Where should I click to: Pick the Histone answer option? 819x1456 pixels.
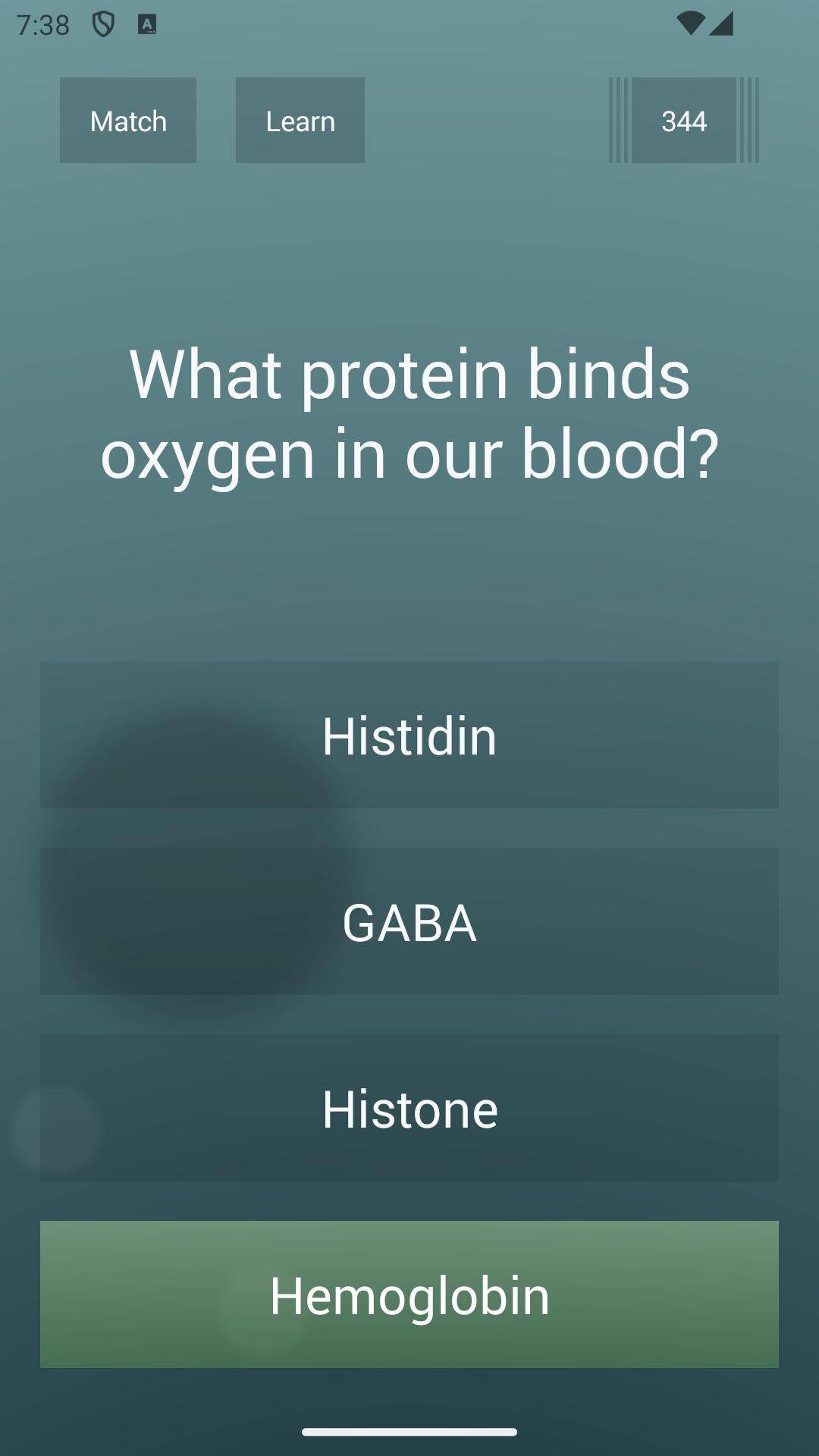(409, 1108)
